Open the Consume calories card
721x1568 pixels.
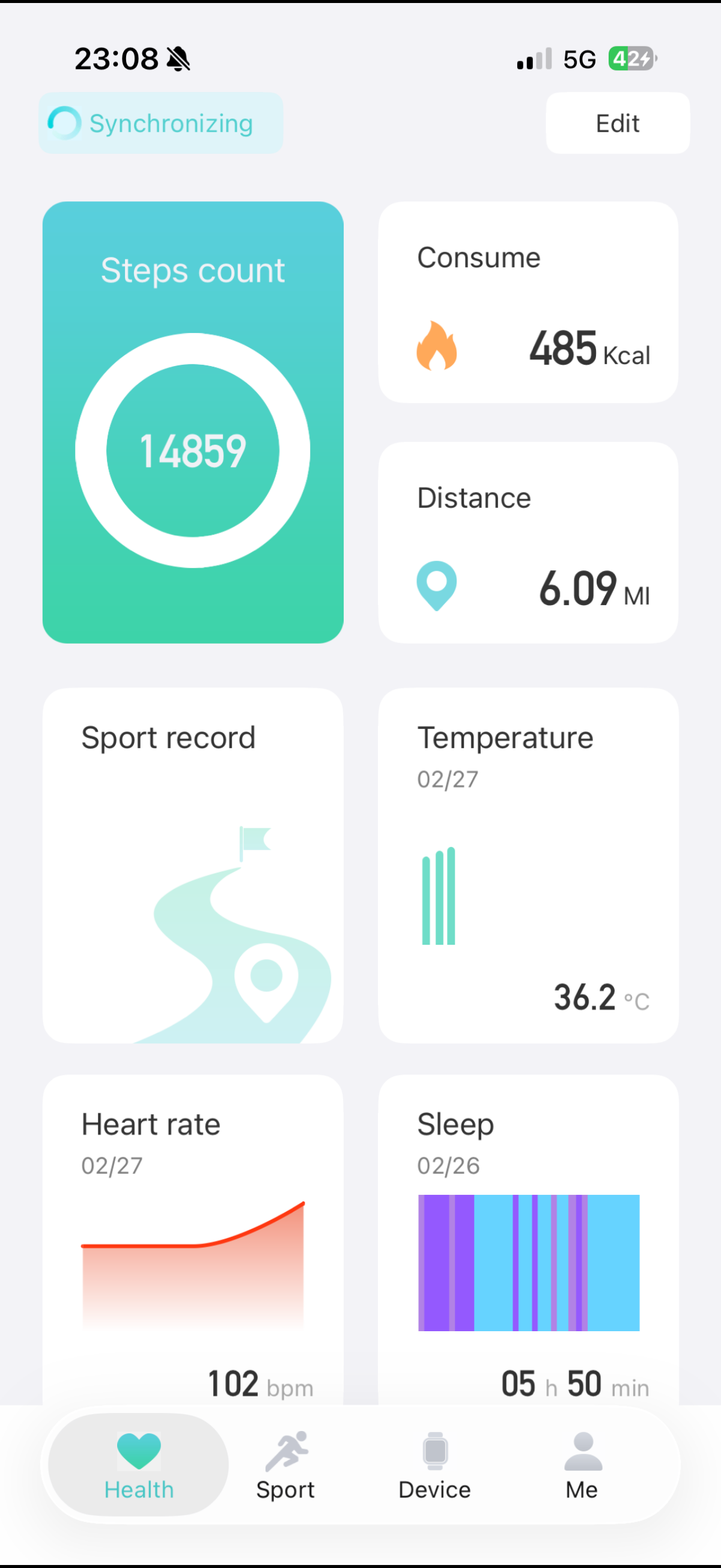tap(528, 302)
